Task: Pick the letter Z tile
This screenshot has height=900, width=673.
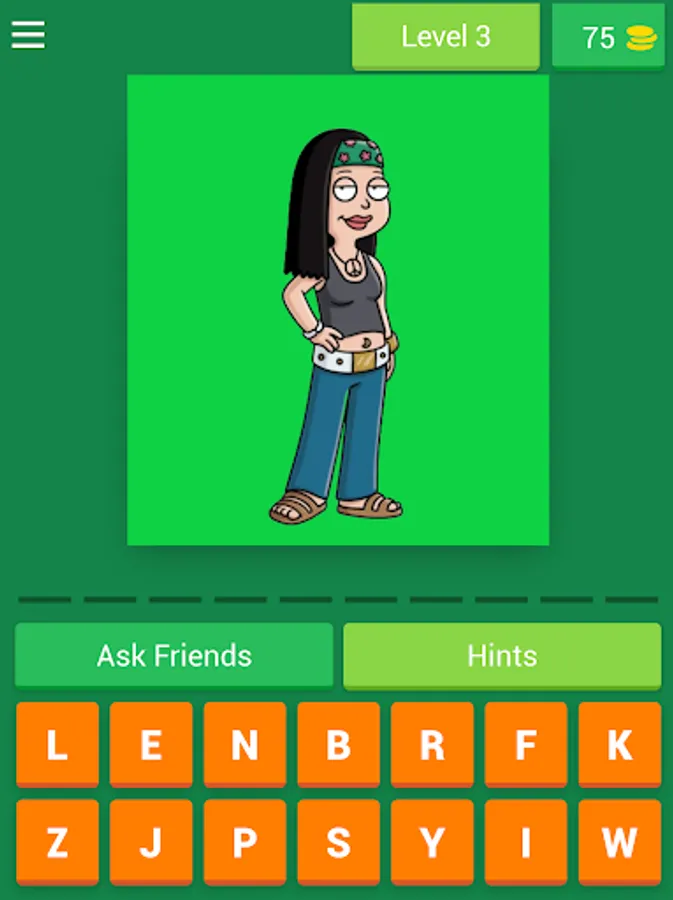Action: pyautogui.click(x=57, y=842)
